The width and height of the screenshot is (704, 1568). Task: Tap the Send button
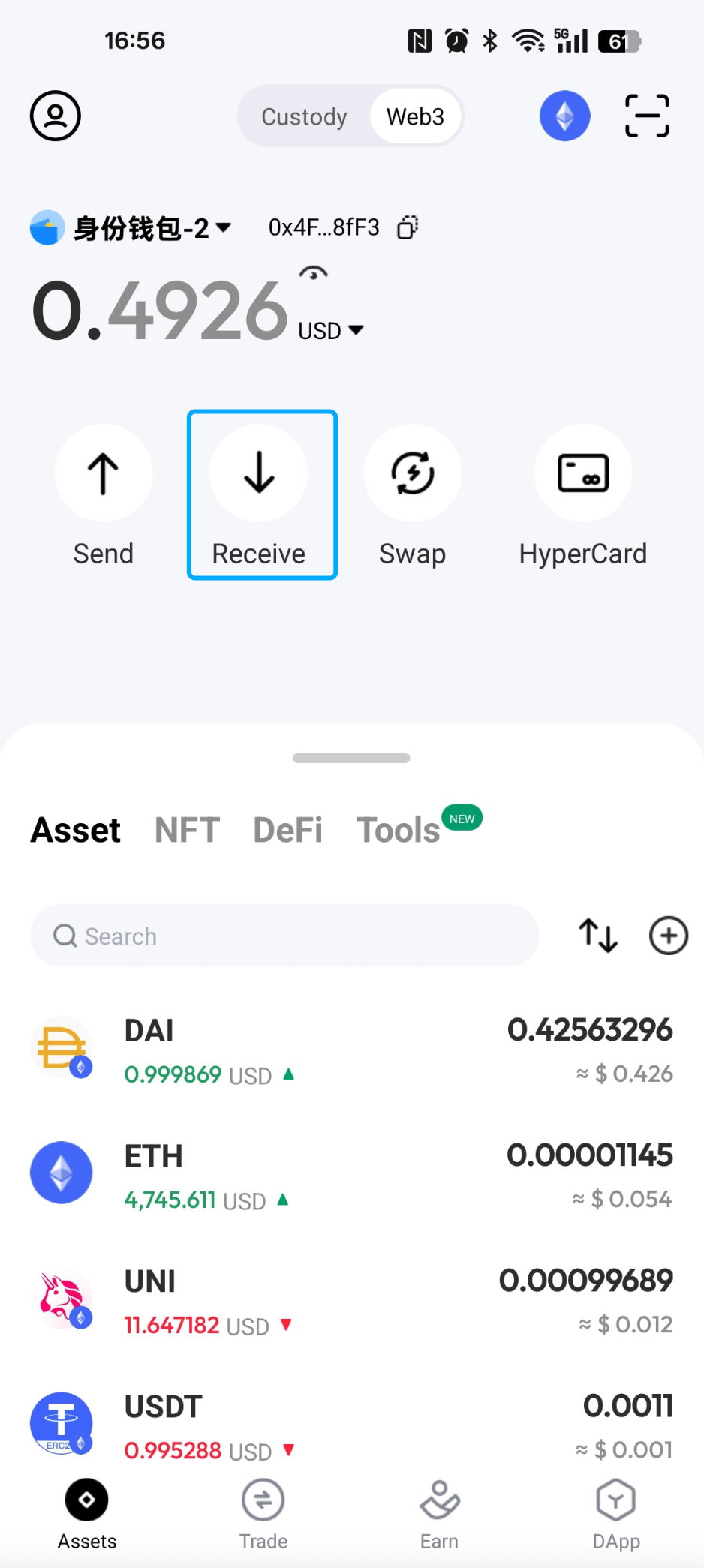104,495
